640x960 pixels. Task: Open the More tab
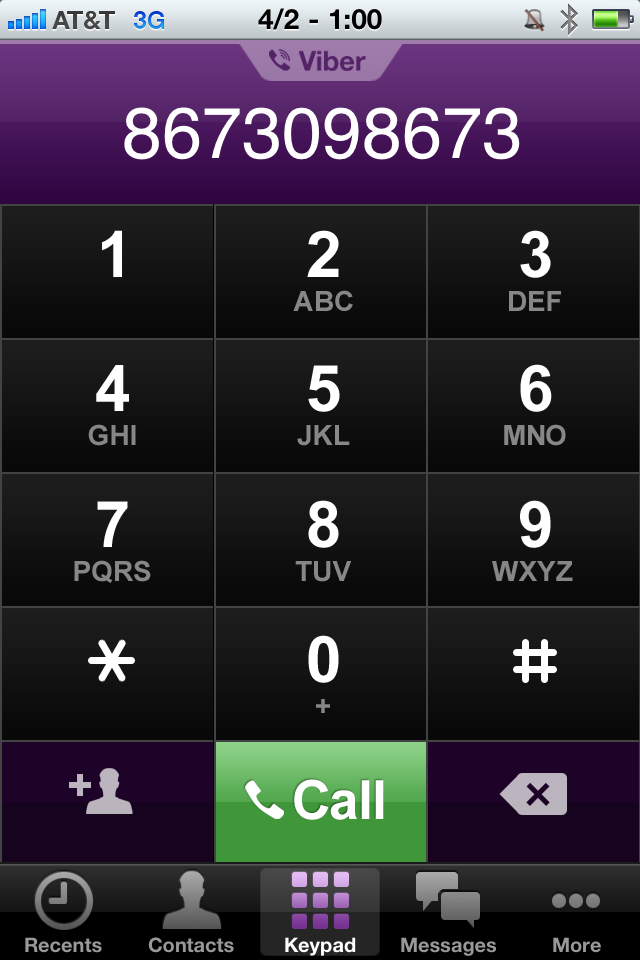(576, 913)
